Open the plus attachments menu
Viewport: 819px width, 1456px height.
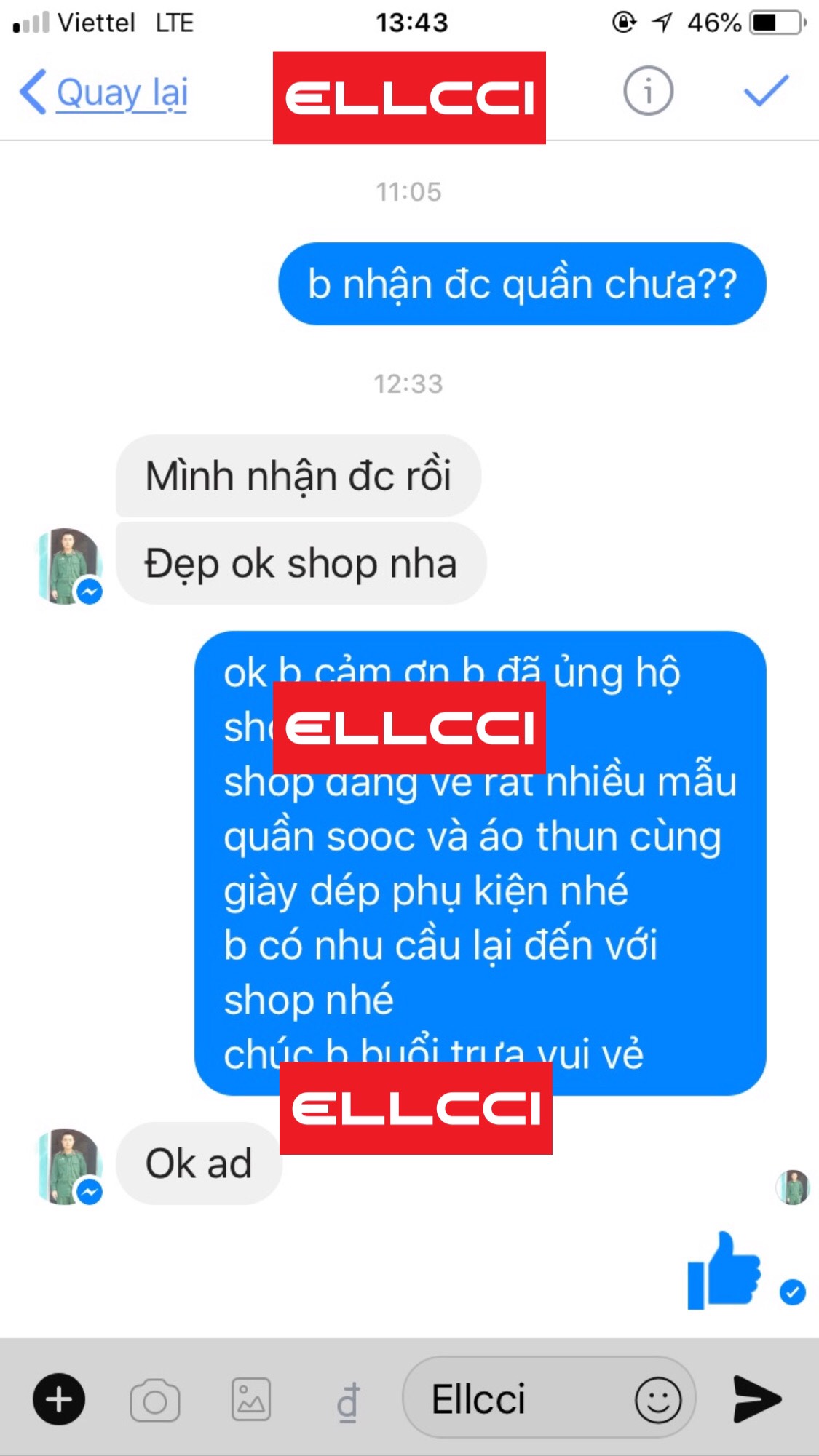point(59,1399)
